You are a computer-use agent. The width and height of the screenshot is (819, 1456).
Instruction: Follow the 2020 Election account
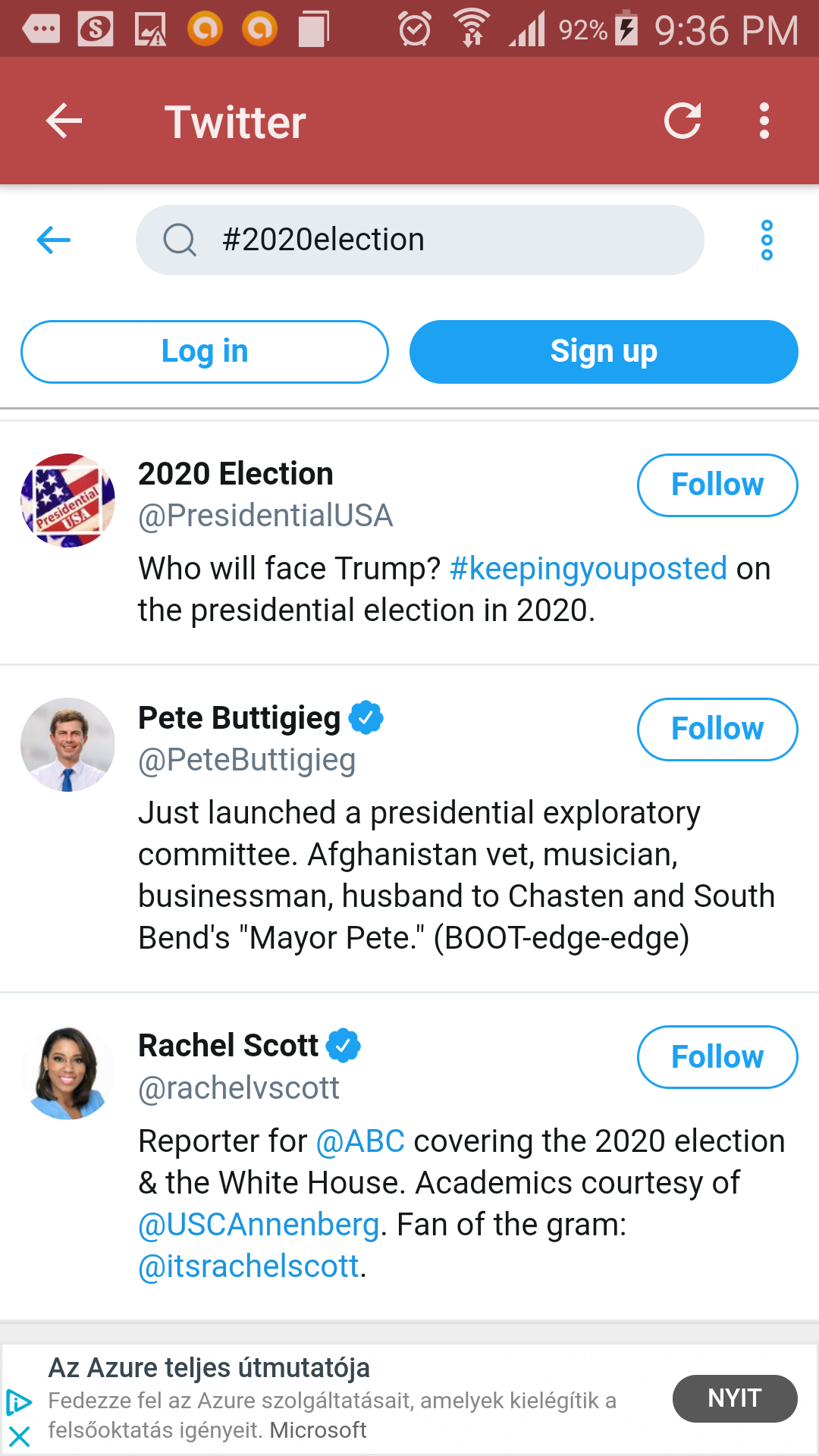(717, 485)
